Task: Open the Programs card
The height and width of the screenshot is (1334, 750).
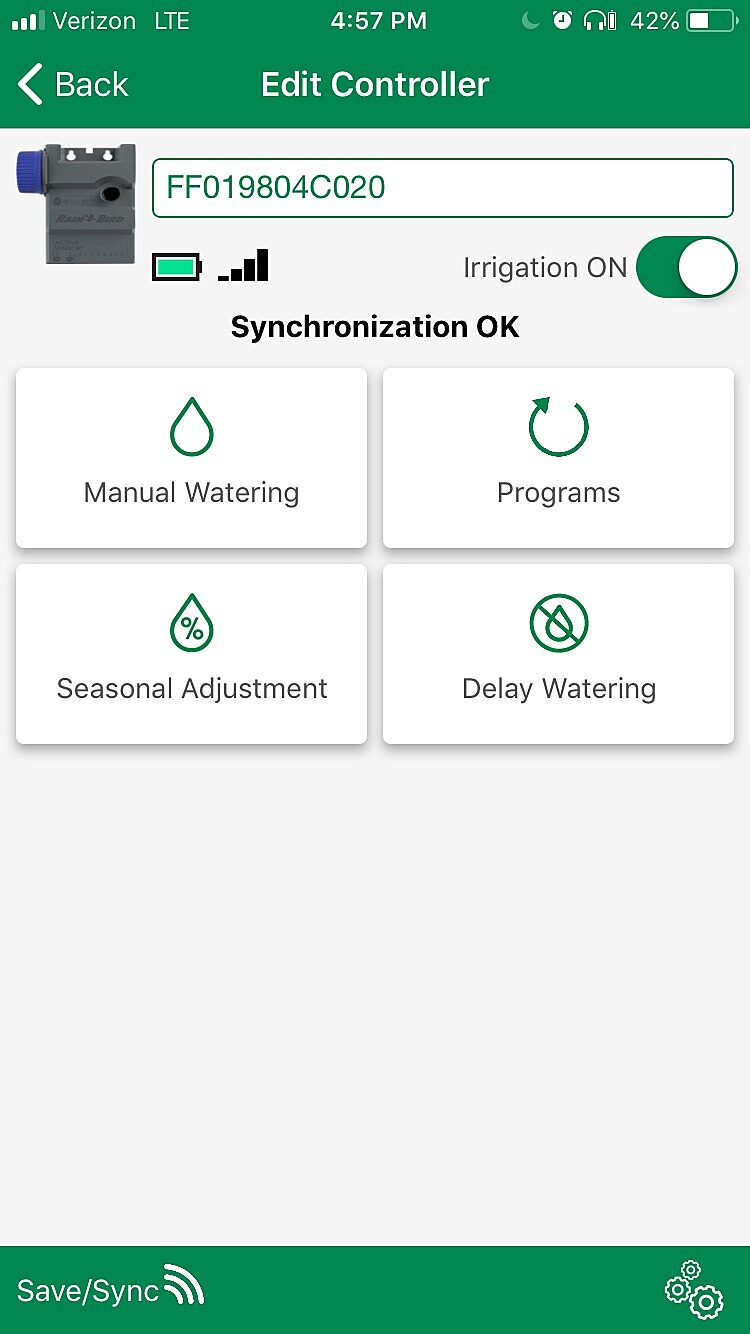Action: [558, 458]
